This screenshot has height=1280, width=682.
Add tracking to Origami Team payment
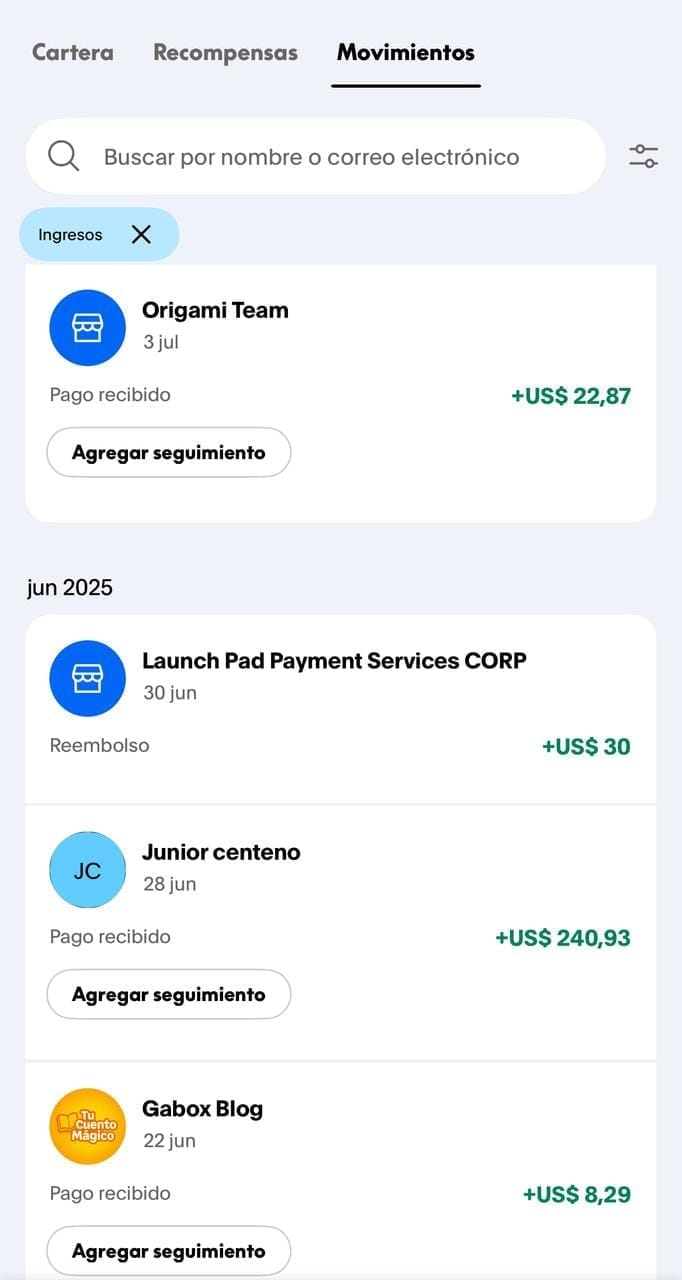(x=169, y=453)
